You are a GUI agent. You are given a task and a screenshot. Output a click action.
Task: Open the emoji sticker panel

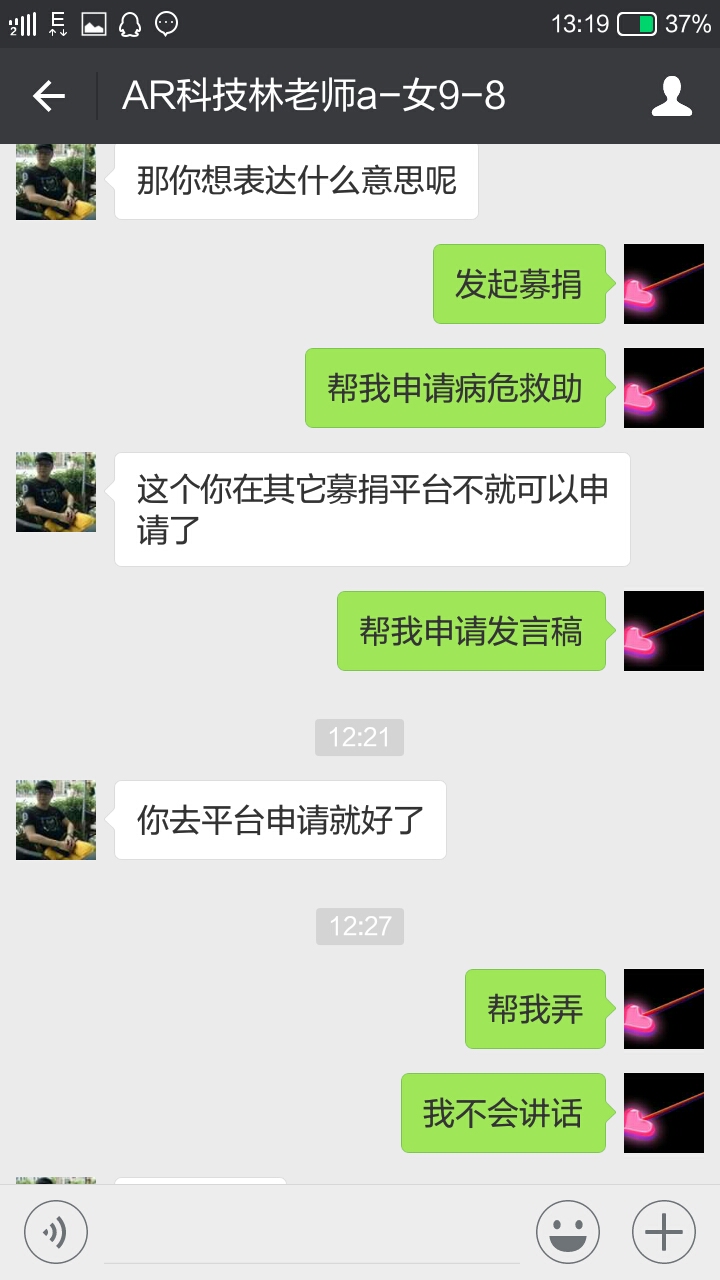pos(567,1232)
